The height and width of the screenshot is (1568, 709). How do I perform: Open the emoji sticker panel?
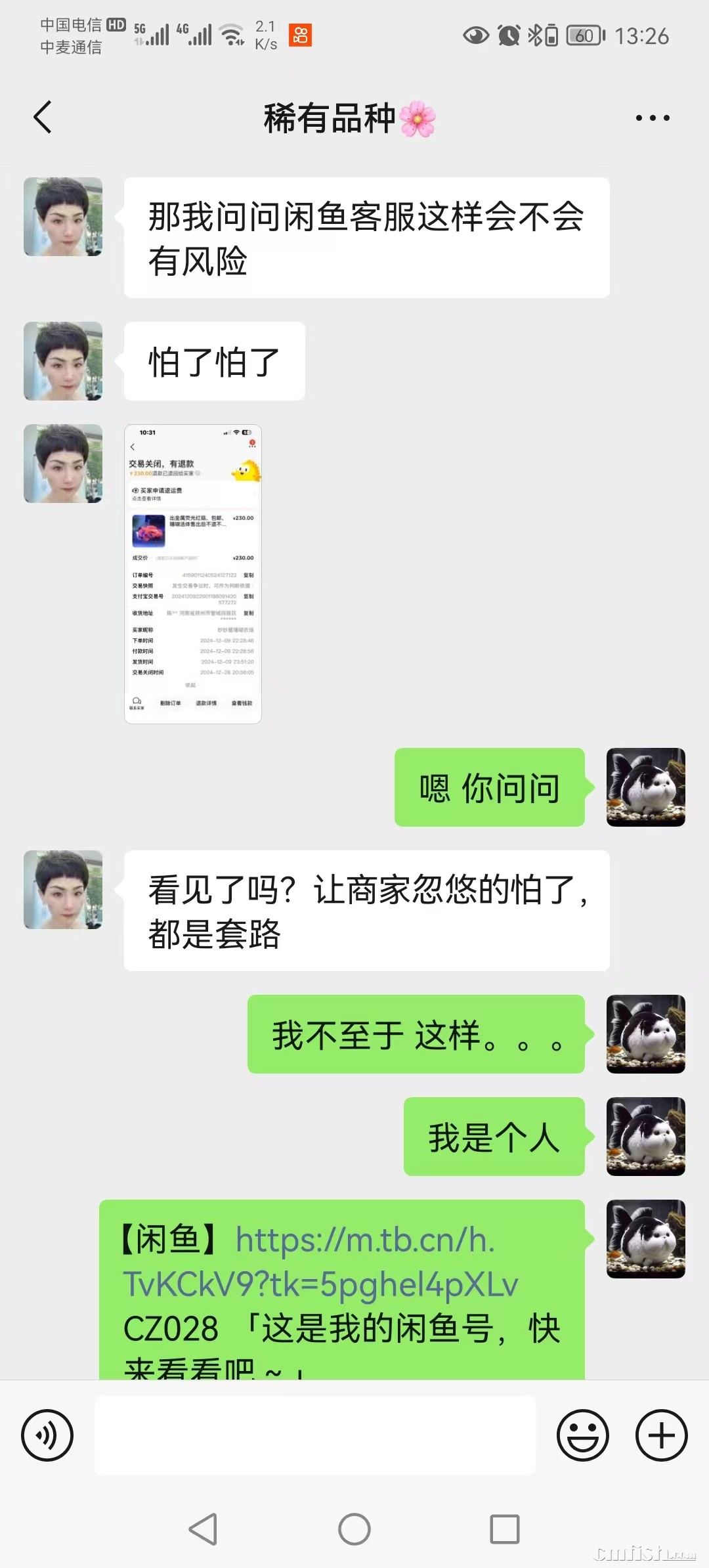click(x=582, y=1435)
